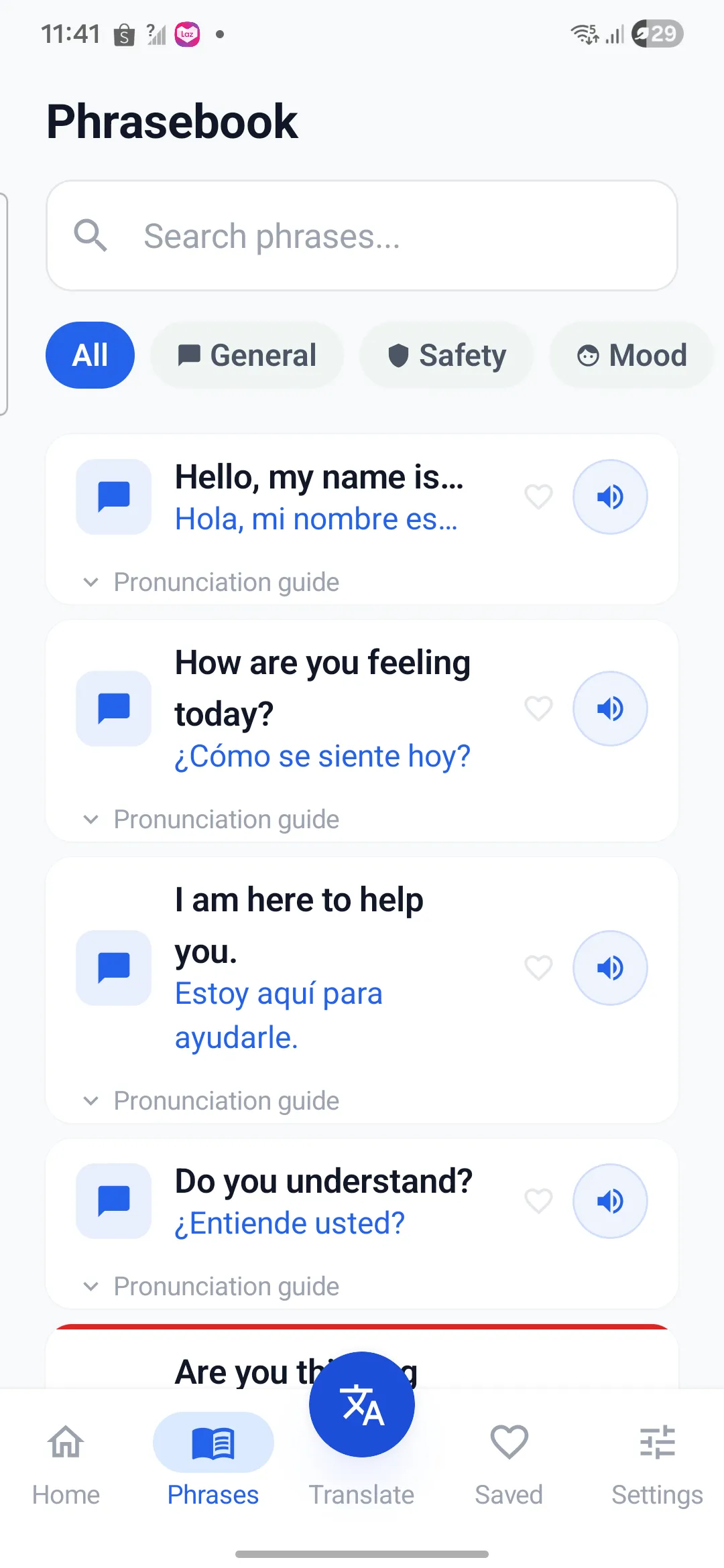Play audio for 'I am here to help you.'

610,968
